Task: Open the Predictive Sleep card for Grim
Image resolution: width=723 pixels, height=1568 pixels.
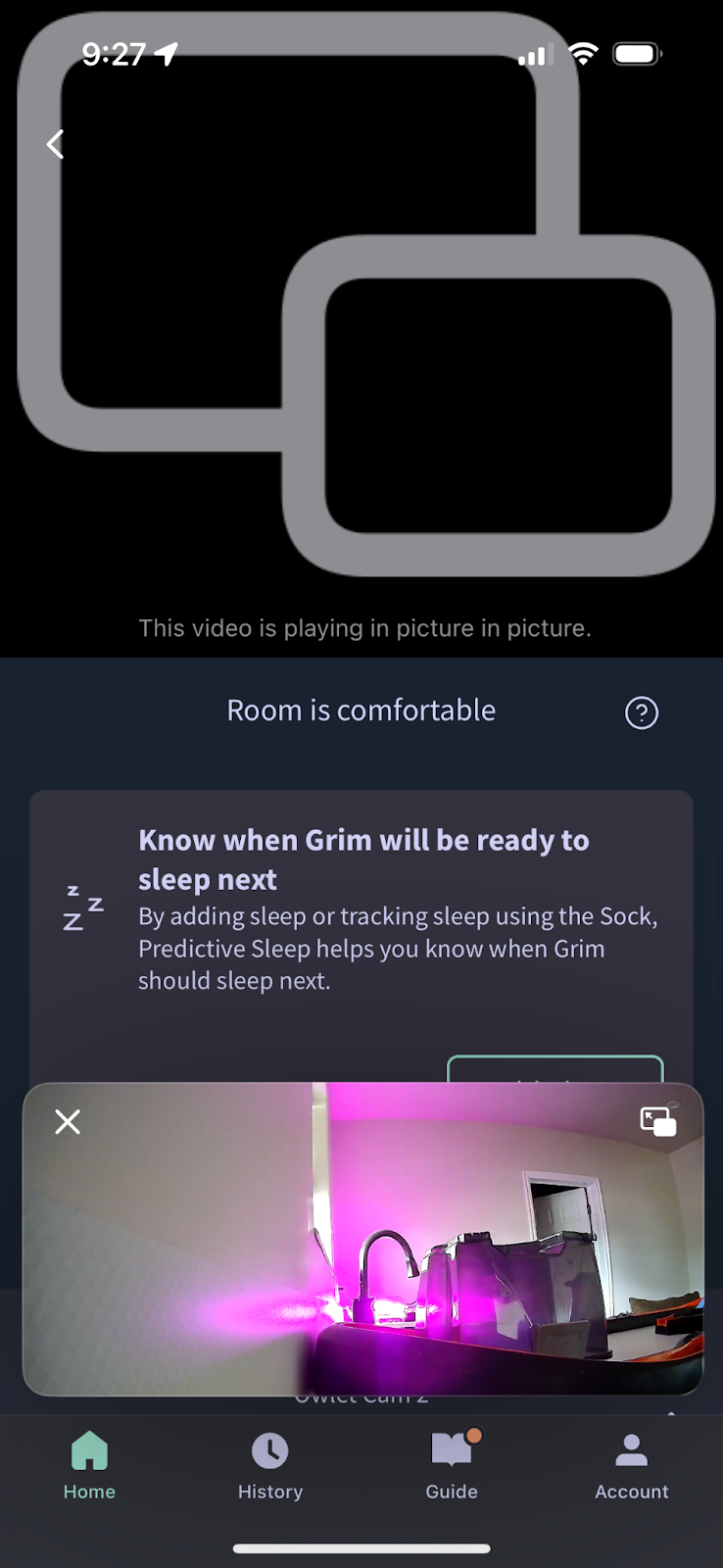Action: pos(362,911)
